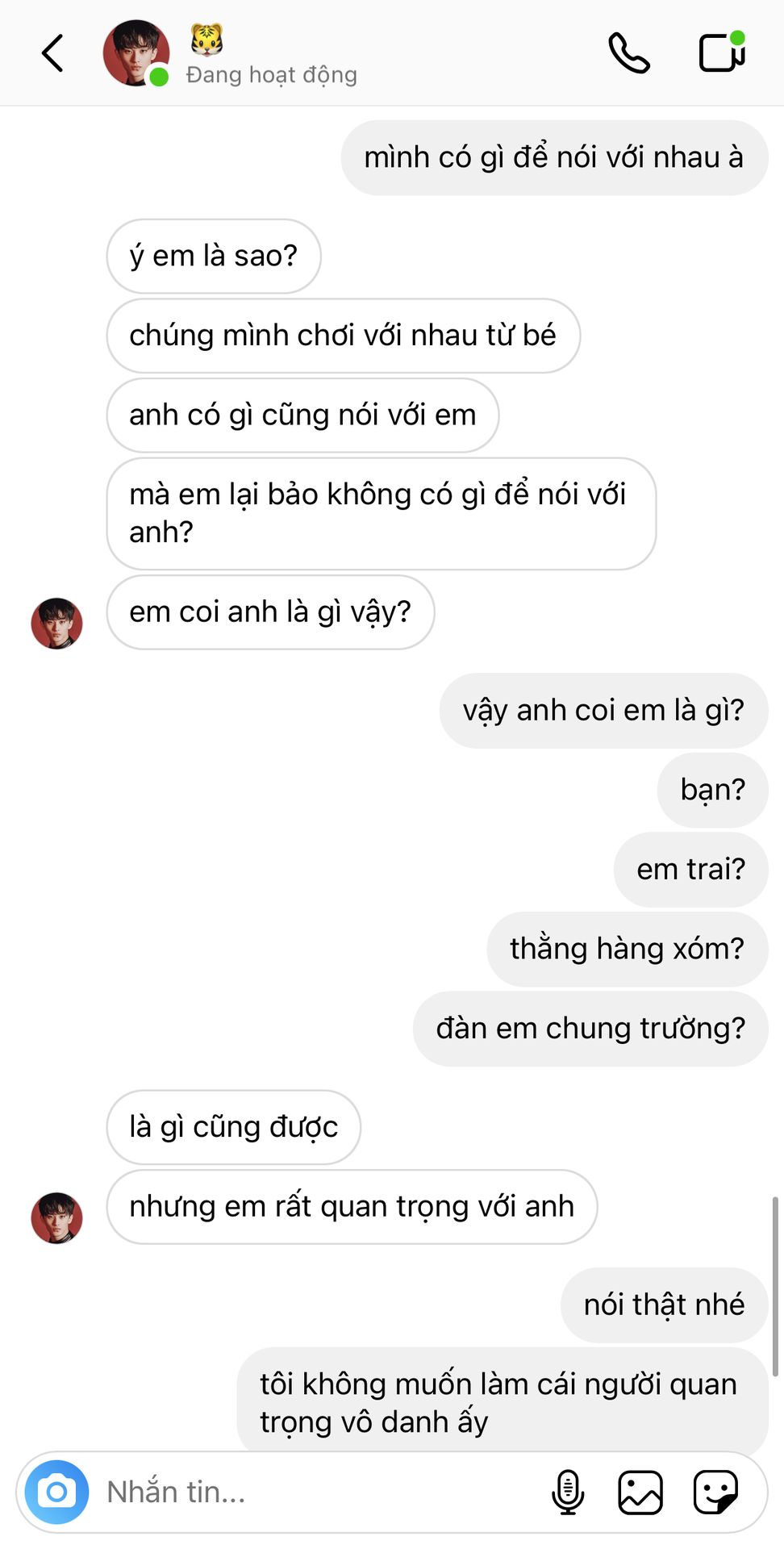Screen dimensions: 784x1549
Task: Open camera from message bar
Action: click(x=56, y=1492)
